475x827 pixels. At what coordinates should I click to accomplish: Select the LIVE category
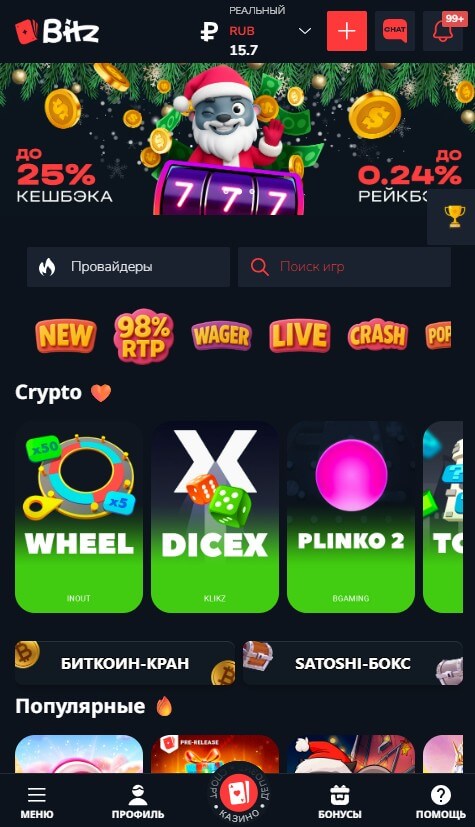[299, 335]
